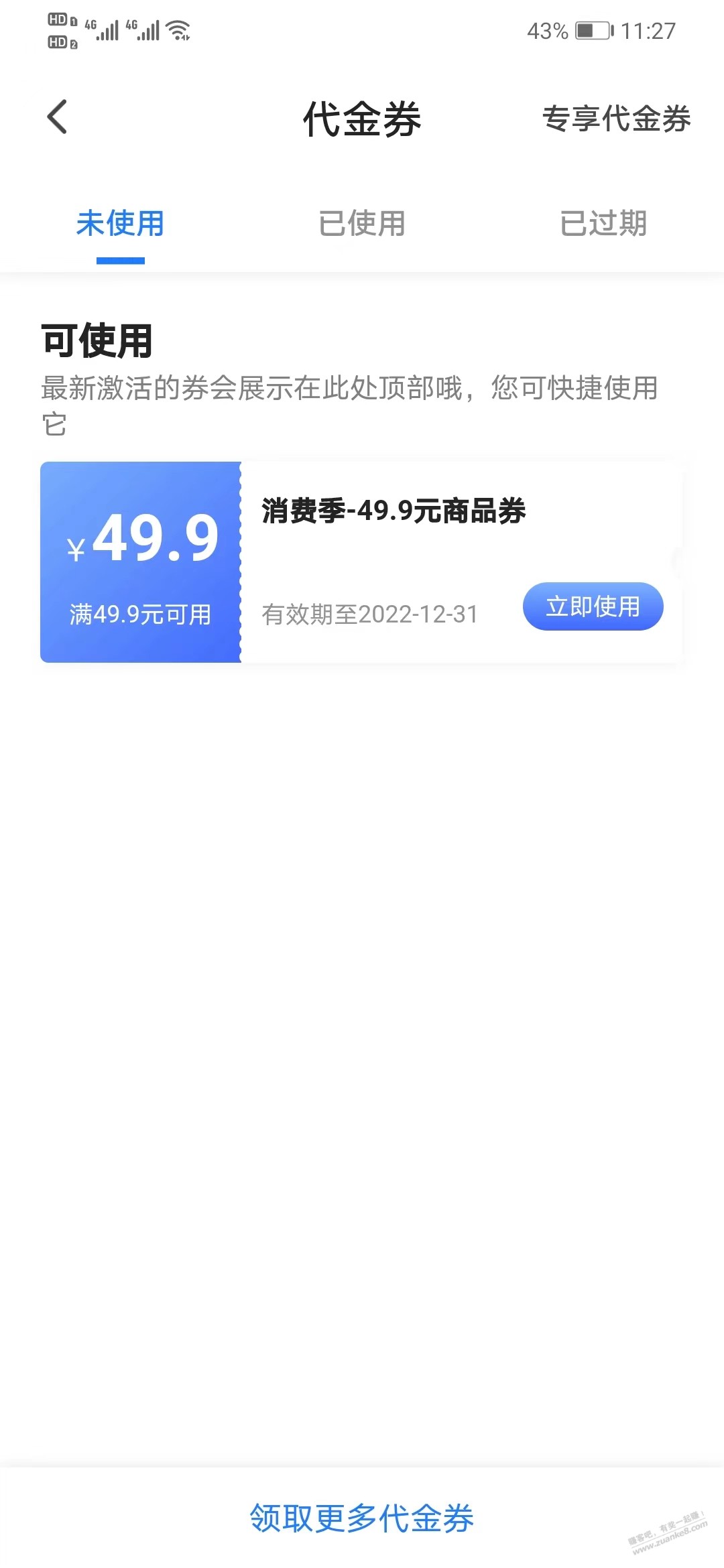Tap 立即使用 to use the coupon
This screenshot has width=724, height=1568.
(593, 606)
